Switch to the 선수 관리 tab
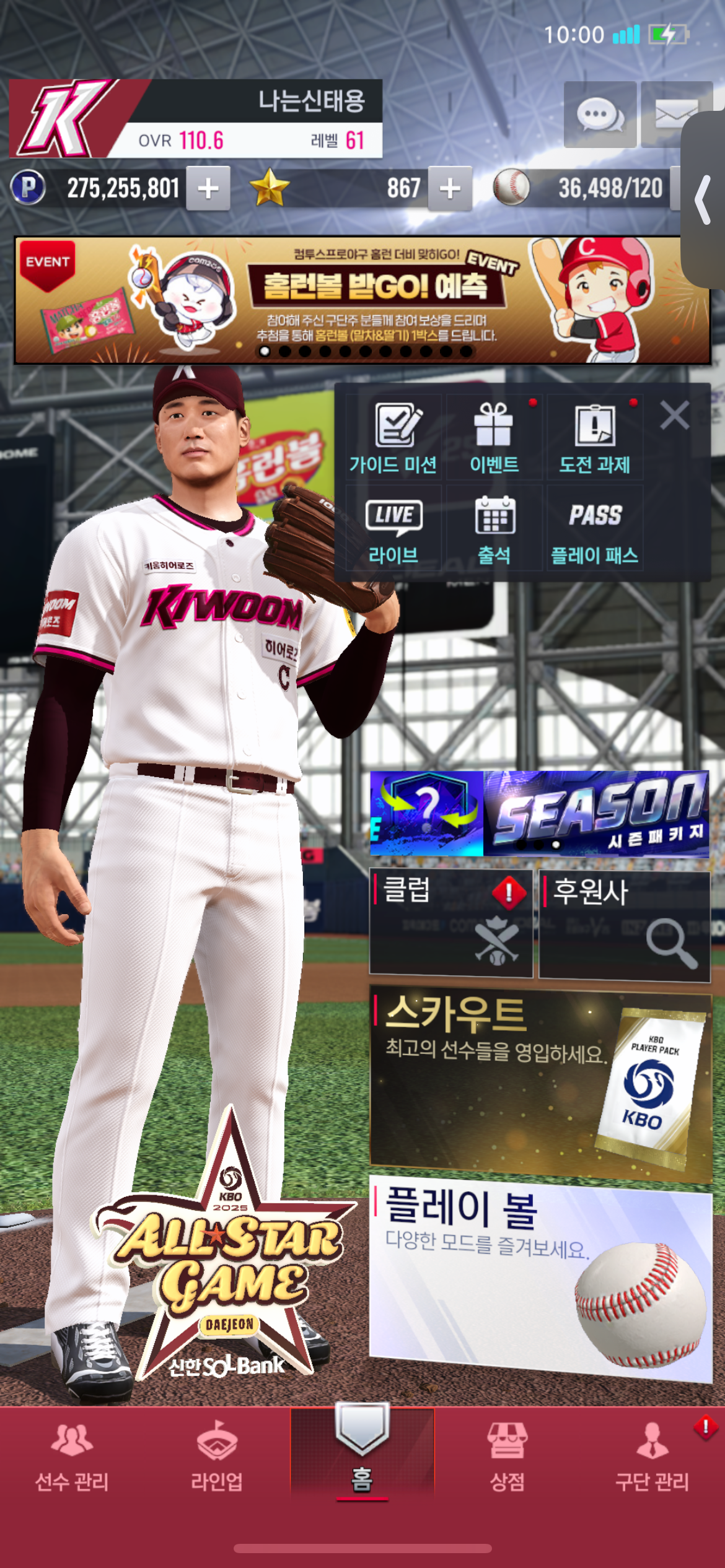The image size is (725, 1568). coord(72,1457)
